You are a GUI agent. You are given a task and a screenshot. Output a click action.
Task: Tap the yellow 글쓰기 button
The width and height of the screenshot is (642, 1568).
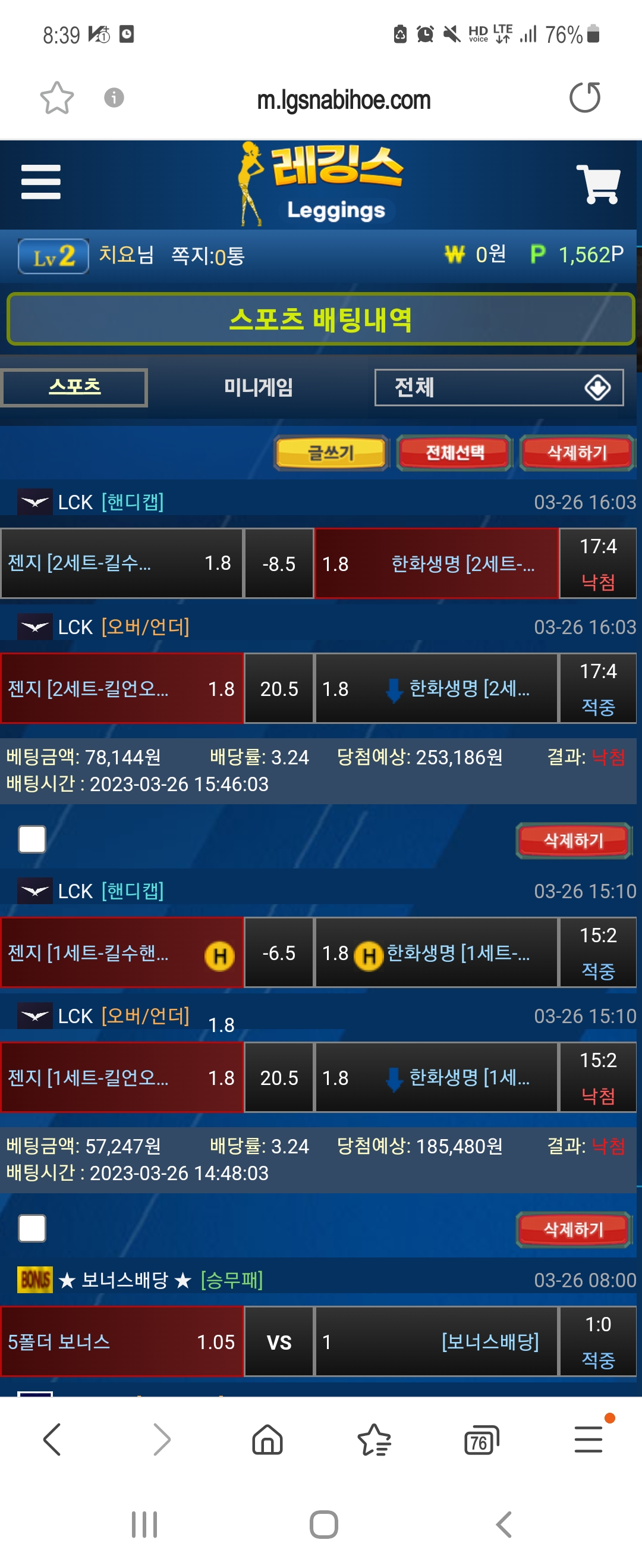pyautogui.click(x=331, y=452)
